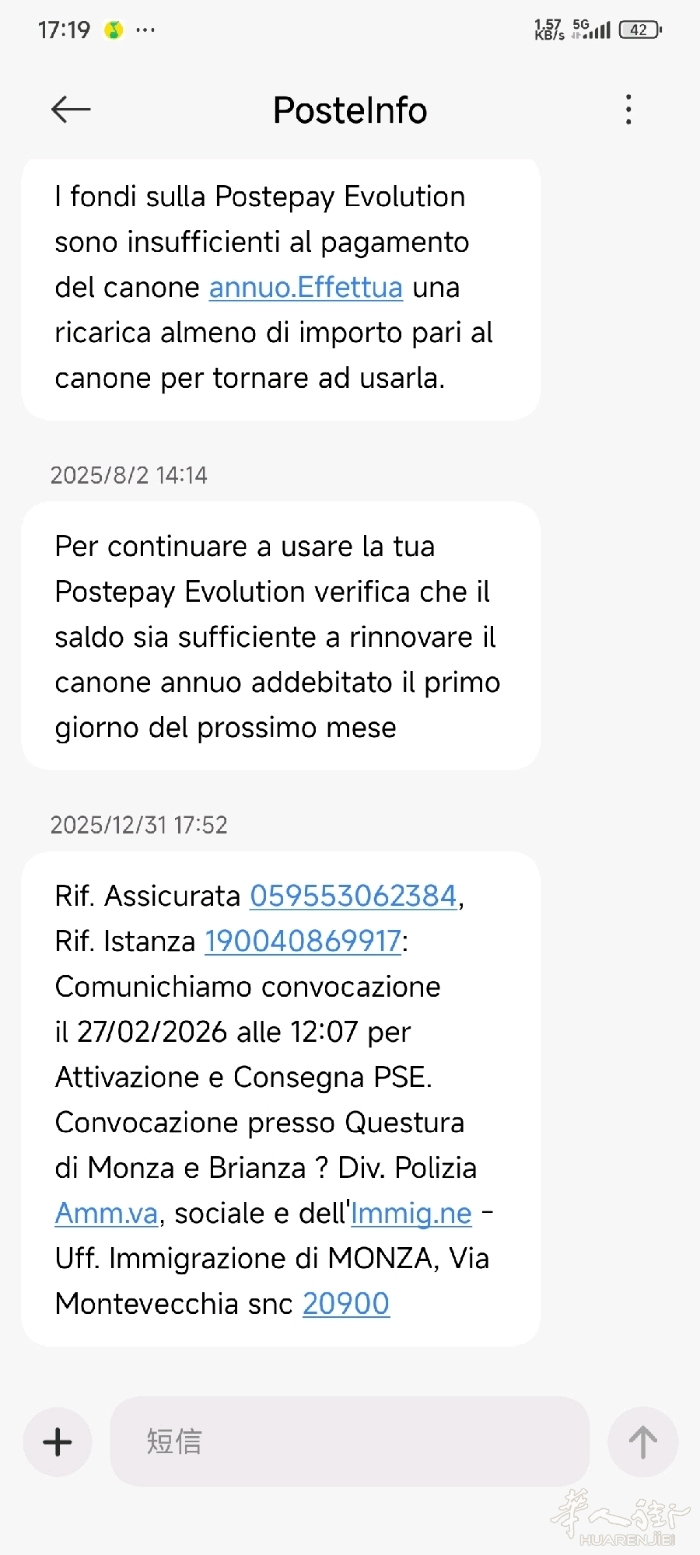Follow the Amm.va link
The width and height of the screenshot is (700, 1555).
pos(106,1214)
